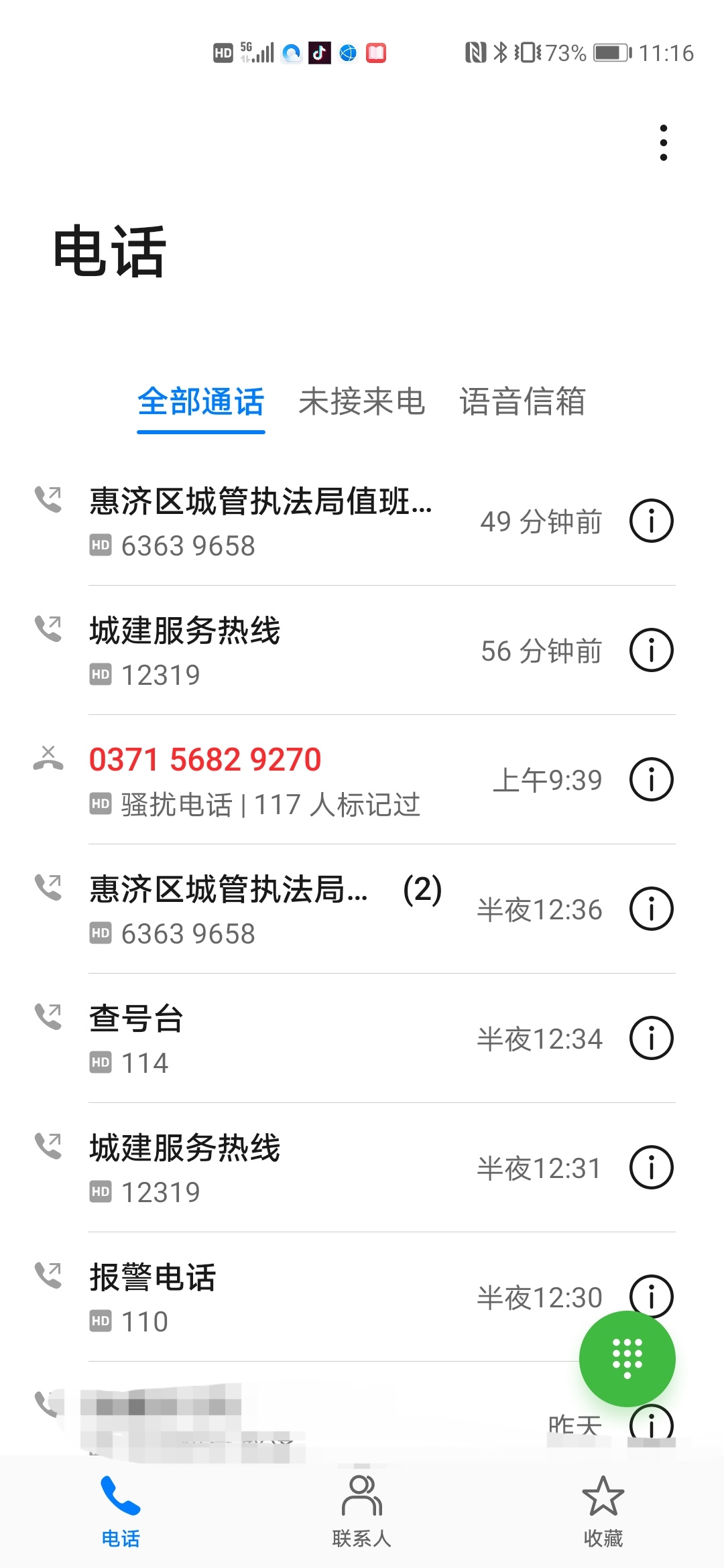Switch to the 未接来电 tab
724x1568 pixels.
(363, 402)
